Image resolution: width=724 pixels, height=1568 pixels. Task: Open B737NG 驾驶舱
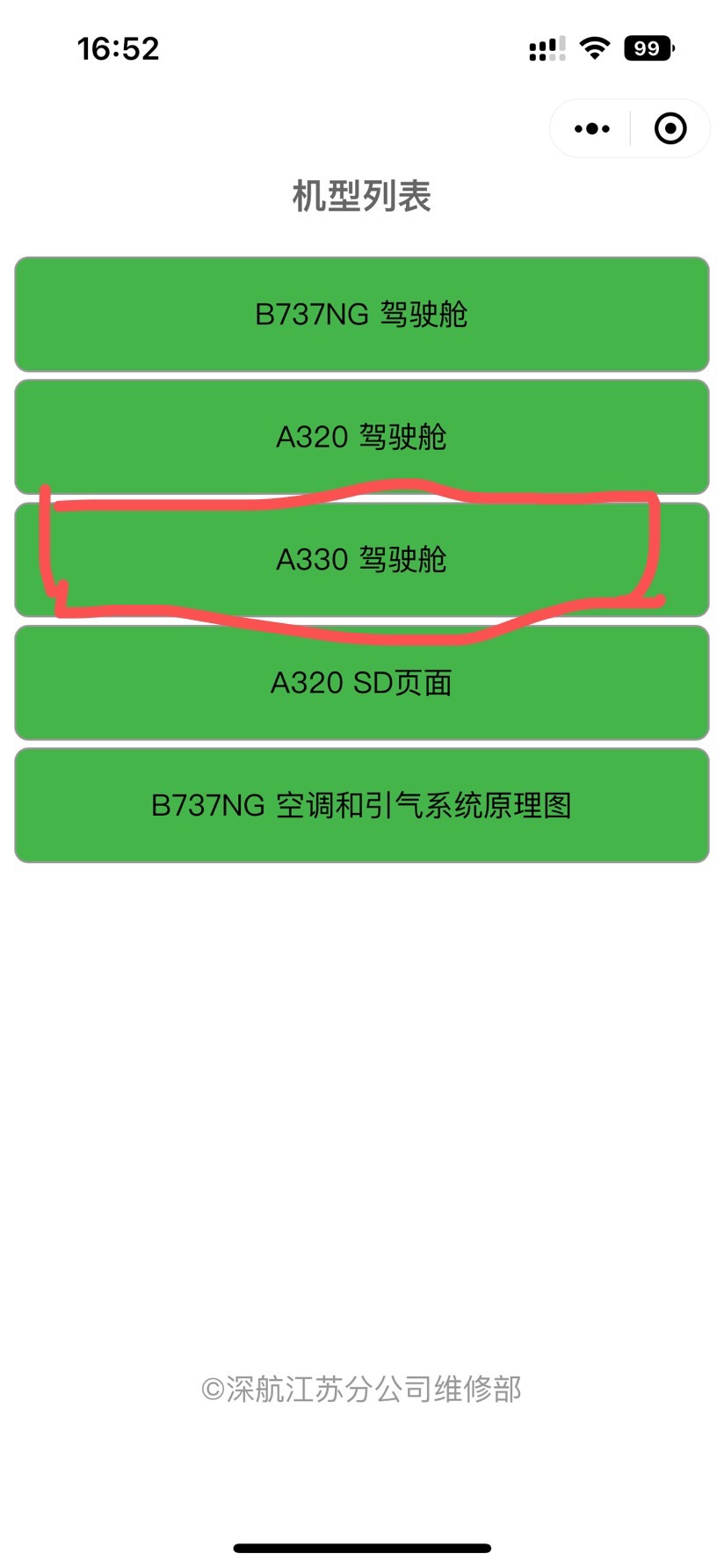tap(361, 314)
